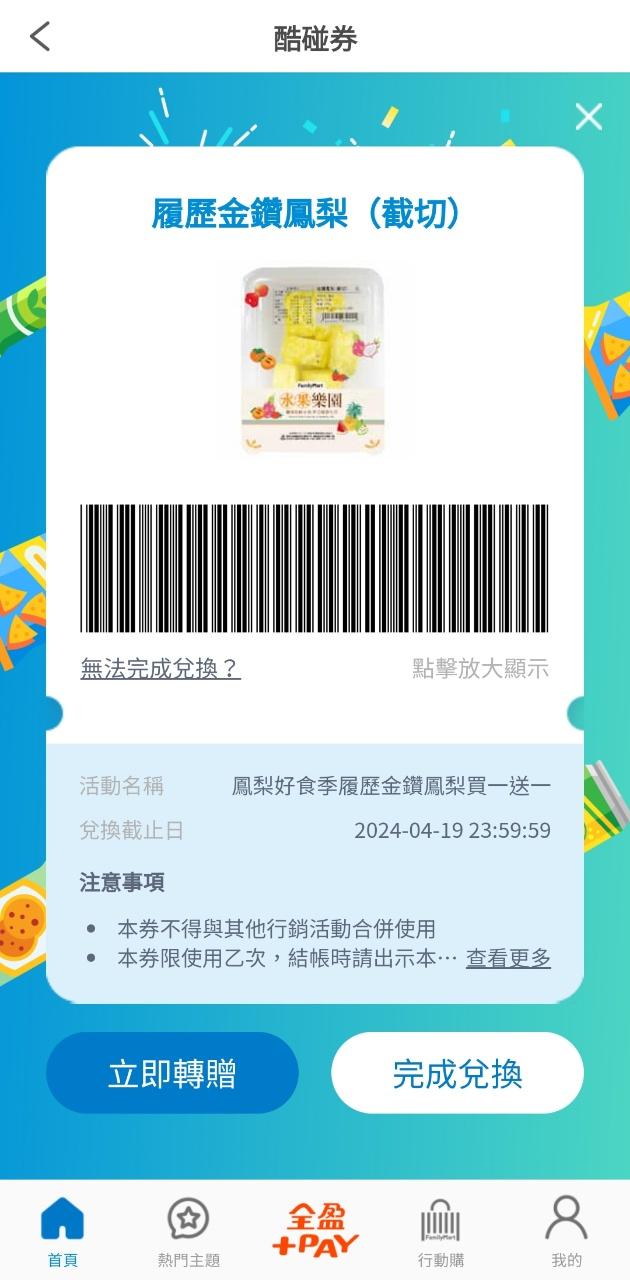Screen dimensions: 630x1280
Task: Switch to the 首頁 tab
Action: (62, 1232)
